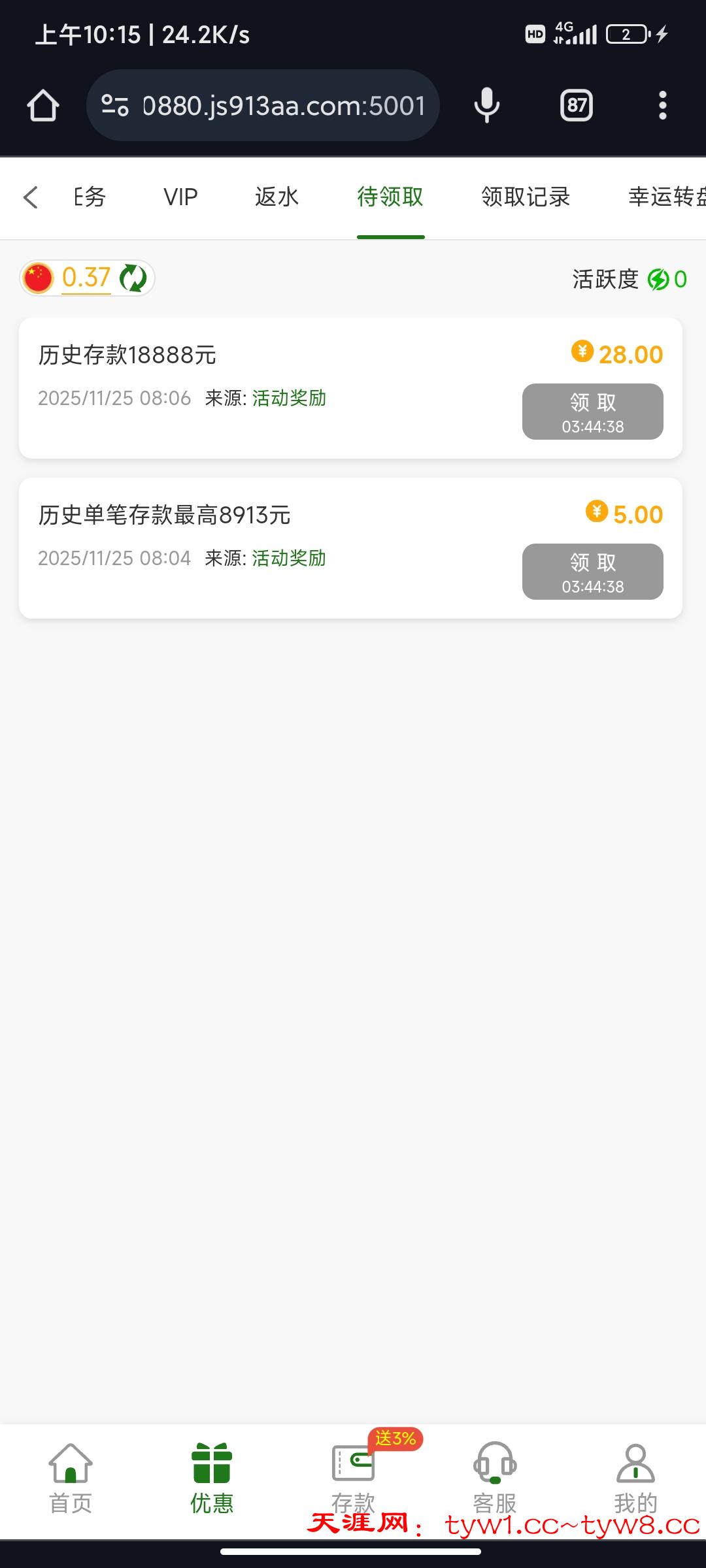
Task: Tap the address bar showing 0880.js913aa.com
Action: click(263, 106)
